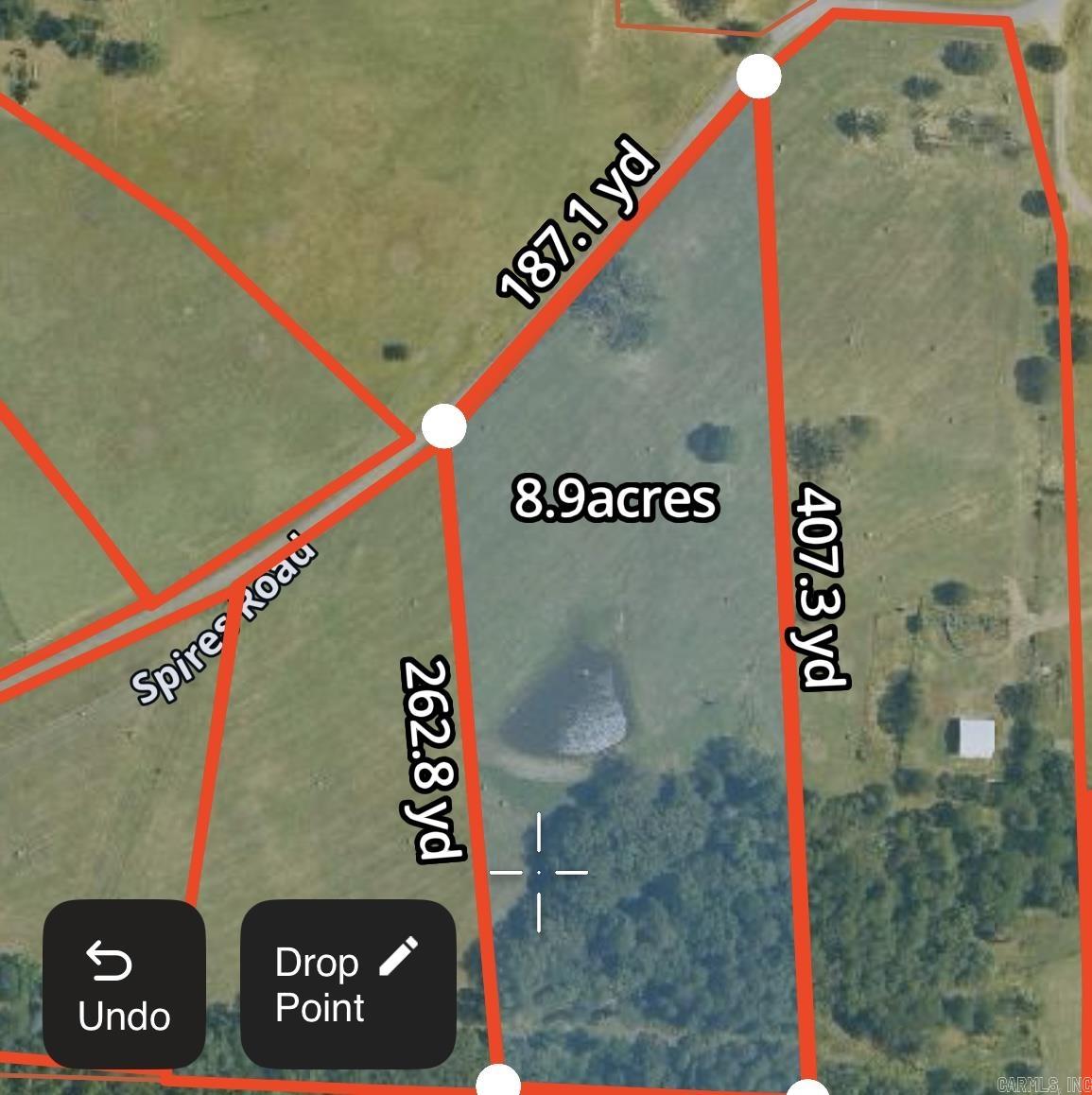This screenshot has height=1095, width=1092.
Task: Click the top white vertex point
Action: click(759, 77)
